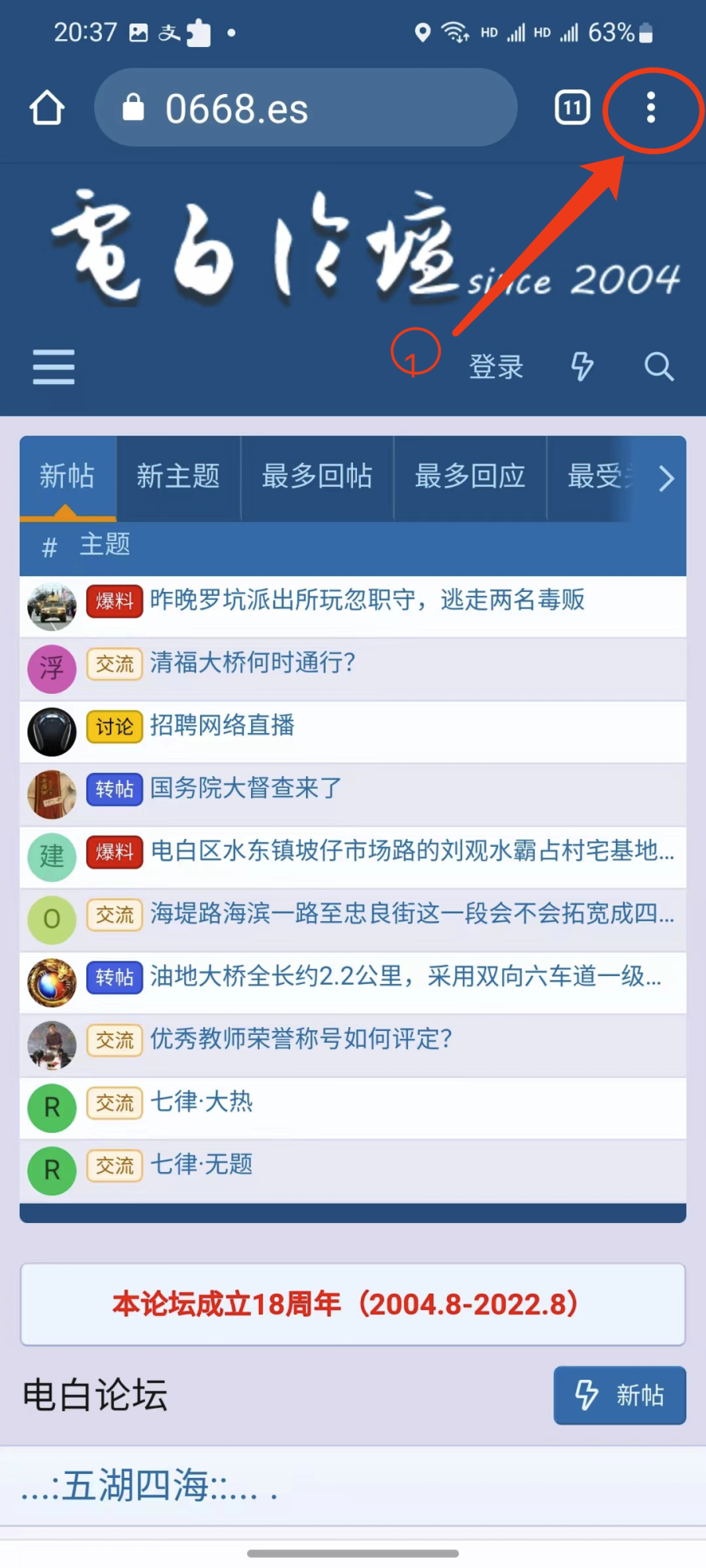Viewport: 706px width, 1568px height.
Task: Tap the 登录 login link
Action: 496,367
